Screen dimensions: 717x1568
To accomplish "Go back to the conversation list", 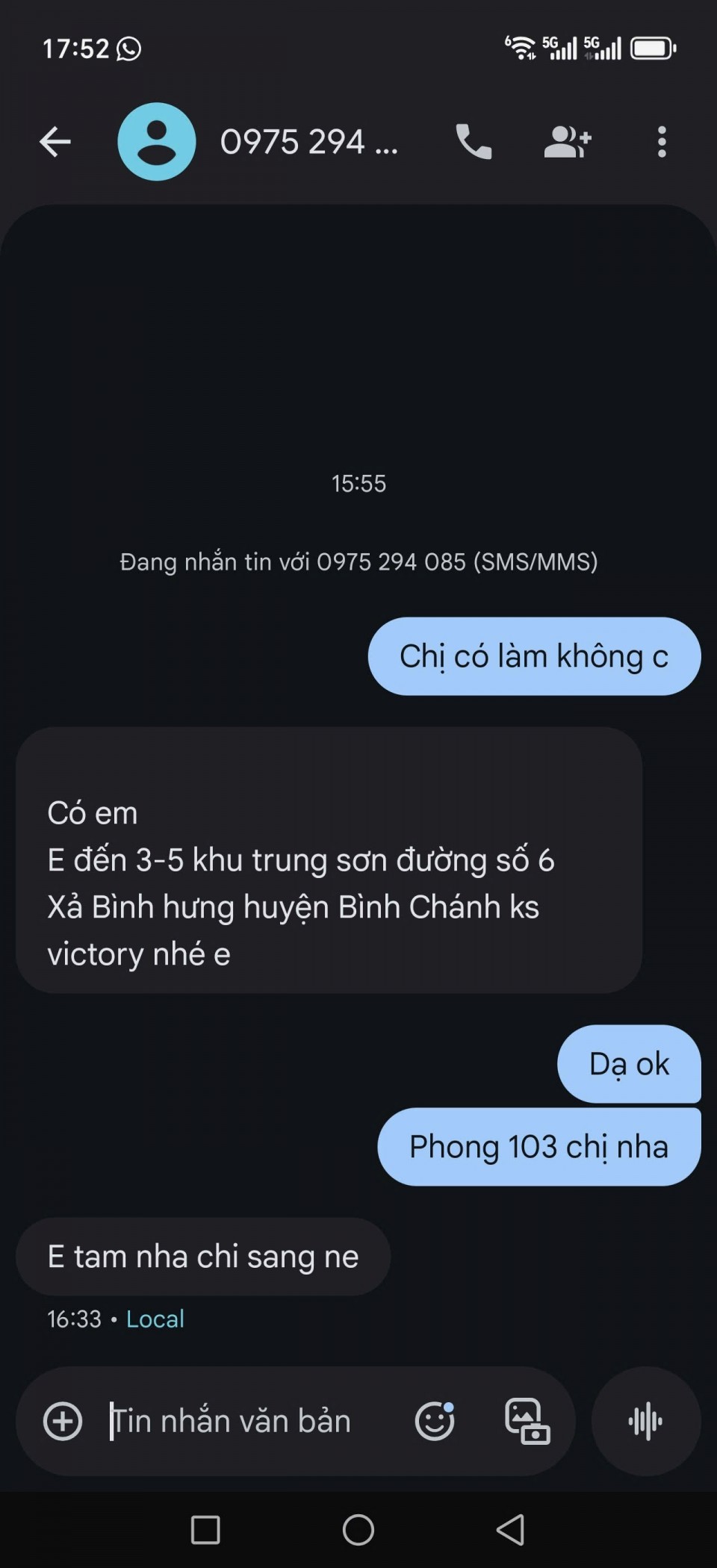I will coord(55,142).
